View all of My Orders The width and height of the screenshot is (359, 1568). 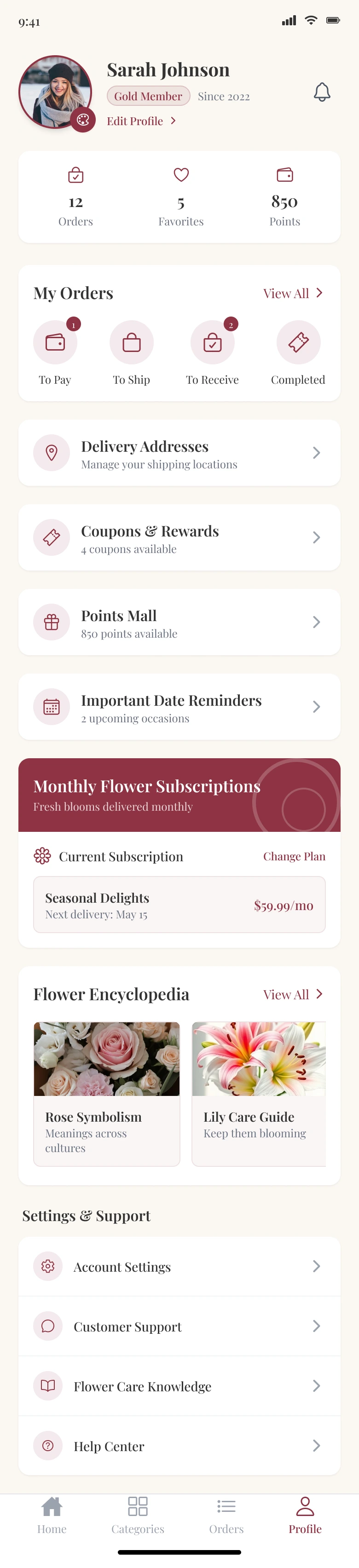pyautogui.click(x=293, y=294)
